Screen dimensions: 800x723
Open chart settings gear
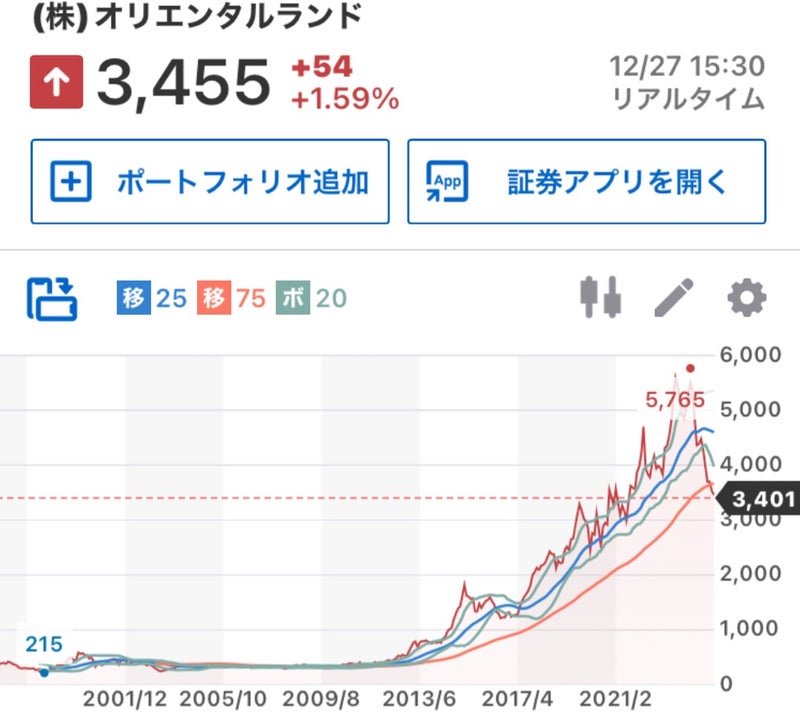[746, 297]
